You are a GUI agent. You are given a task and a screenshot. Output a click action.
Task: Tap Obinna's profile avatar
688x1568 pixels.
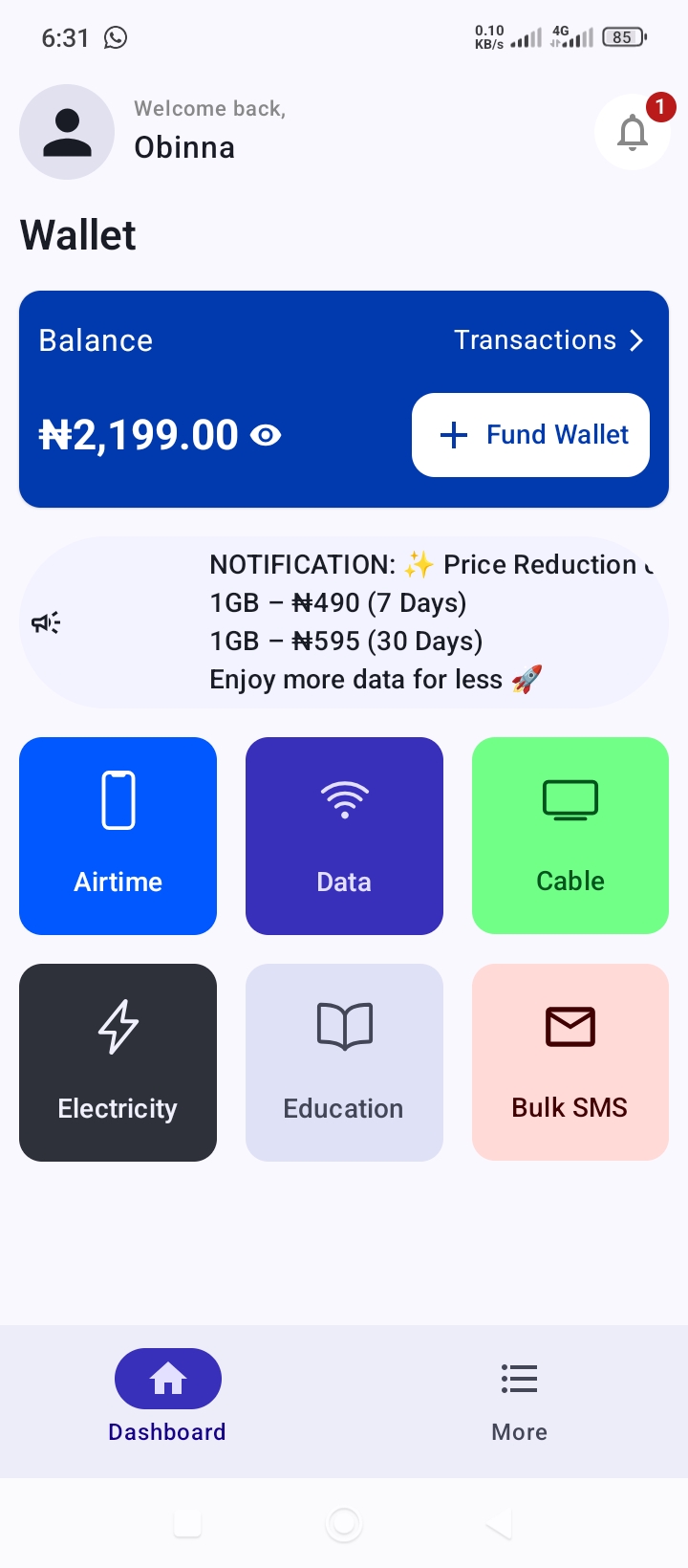(x=67, y=132)
